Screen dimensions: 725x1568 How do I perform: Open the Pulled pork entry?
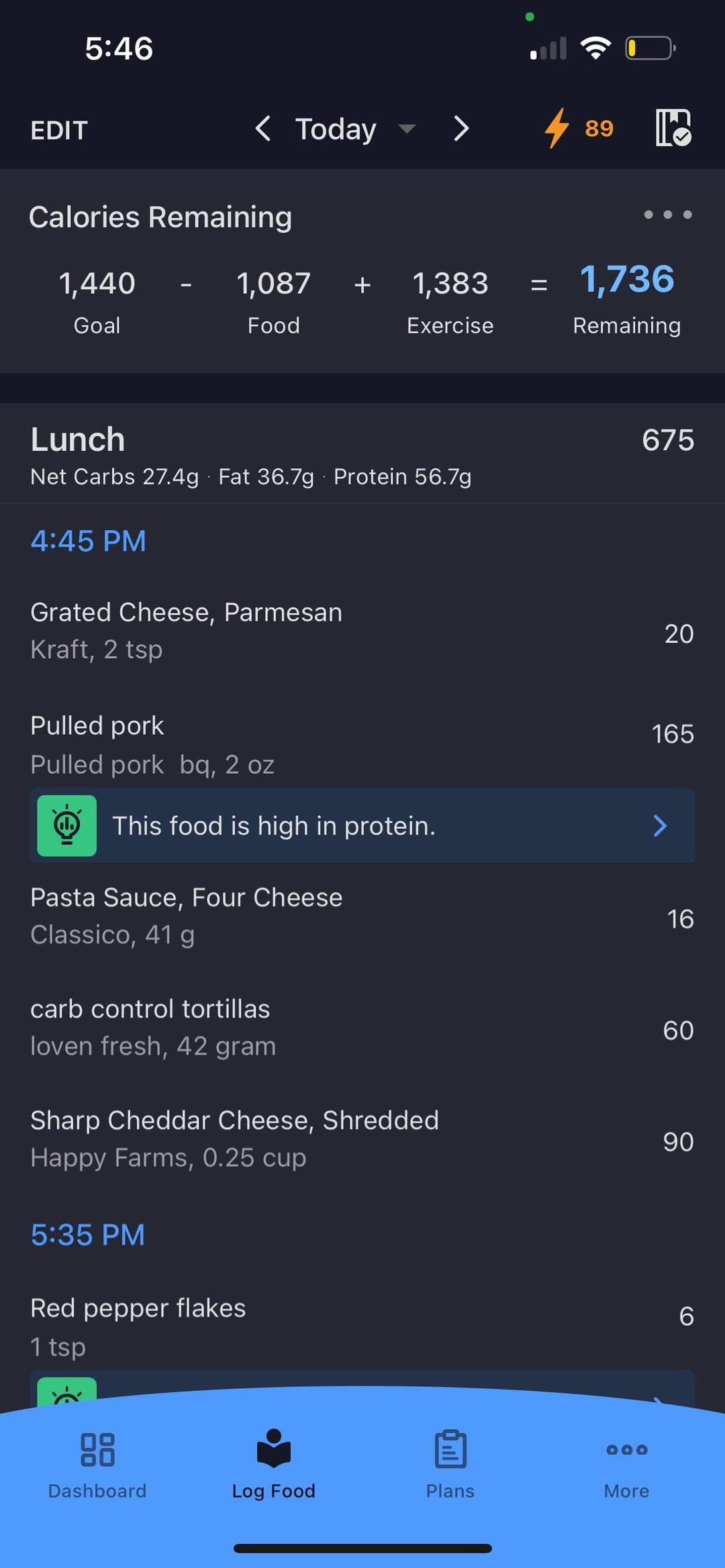click(362, 745)
